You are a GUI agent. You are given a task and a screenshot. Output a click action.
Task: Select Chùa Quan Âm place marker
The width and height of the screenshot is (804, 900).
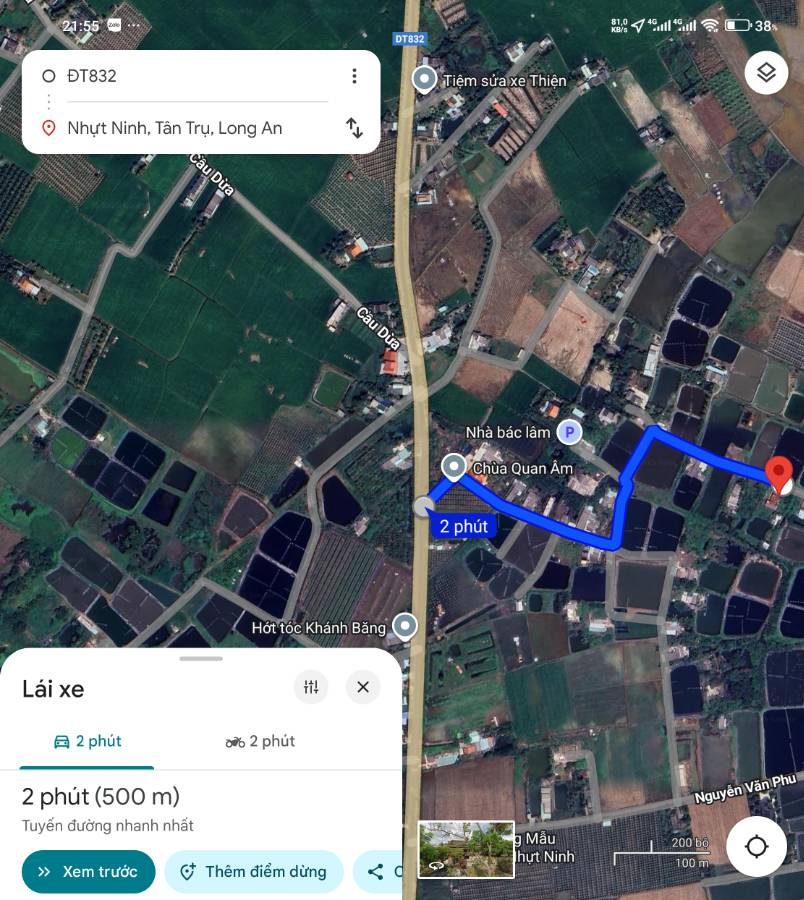[455, 467]
